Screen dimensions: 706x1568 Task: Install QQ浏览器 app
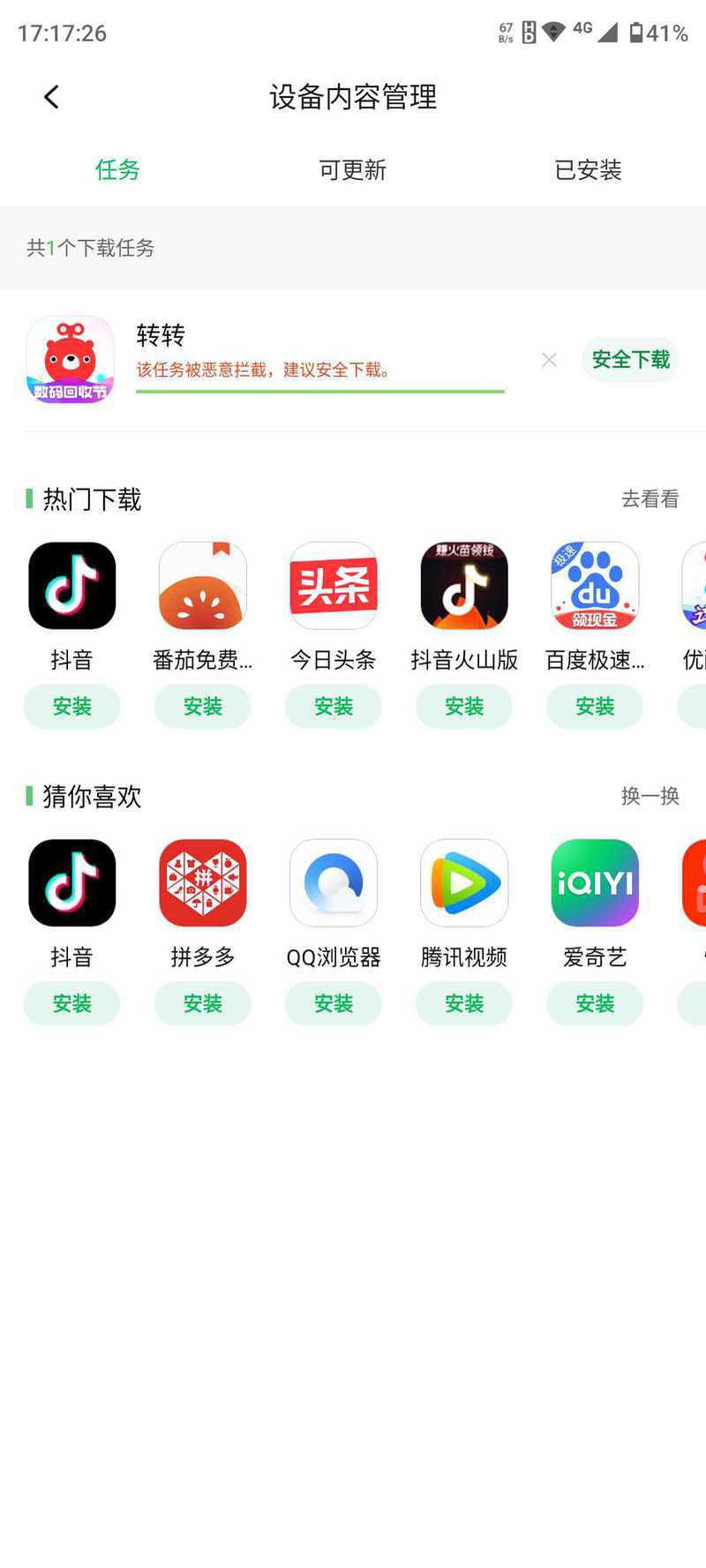[x=334, y=1004]
